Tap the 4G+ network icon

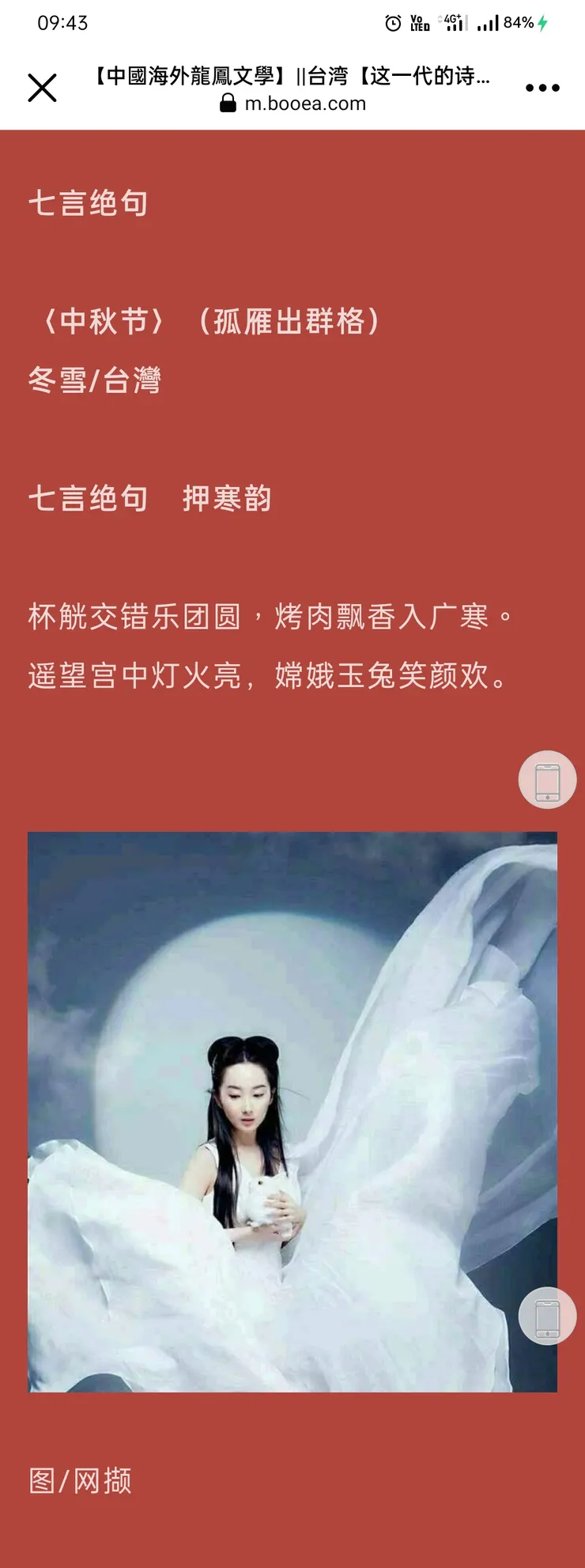click(x=451, y=22)
